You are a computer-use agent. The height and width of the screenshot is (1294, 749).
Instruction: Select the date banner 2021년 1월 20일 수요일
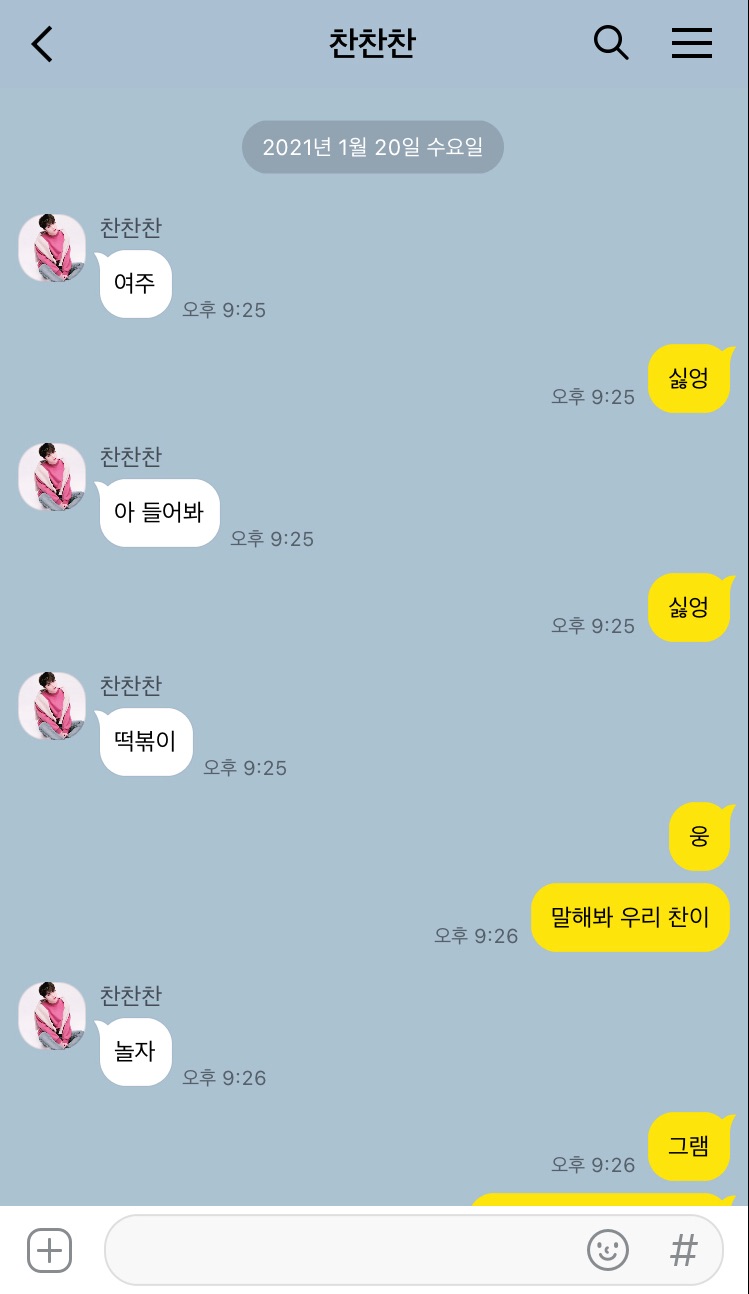coord(372,146)
